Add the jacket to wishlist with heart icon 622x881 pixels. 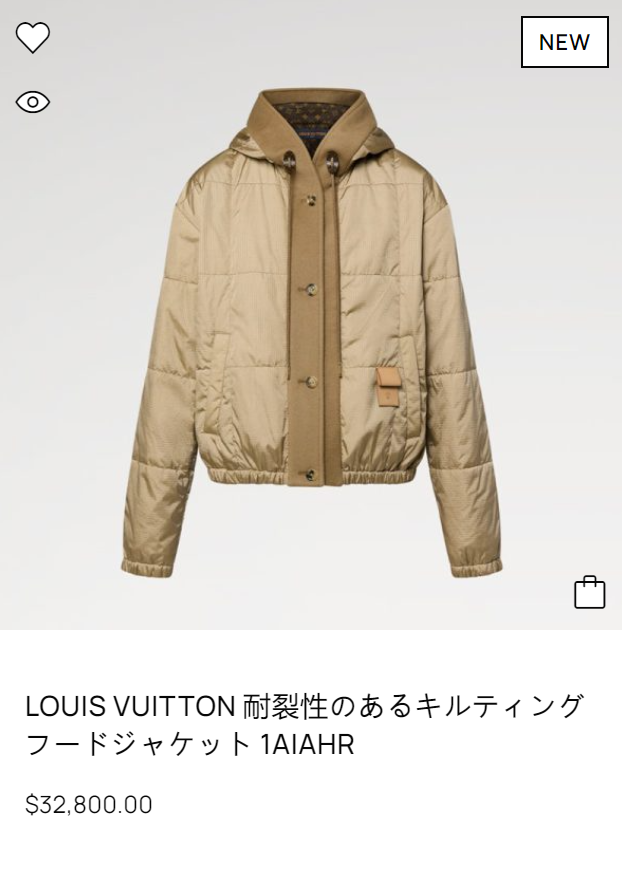[x=33, y=38]
